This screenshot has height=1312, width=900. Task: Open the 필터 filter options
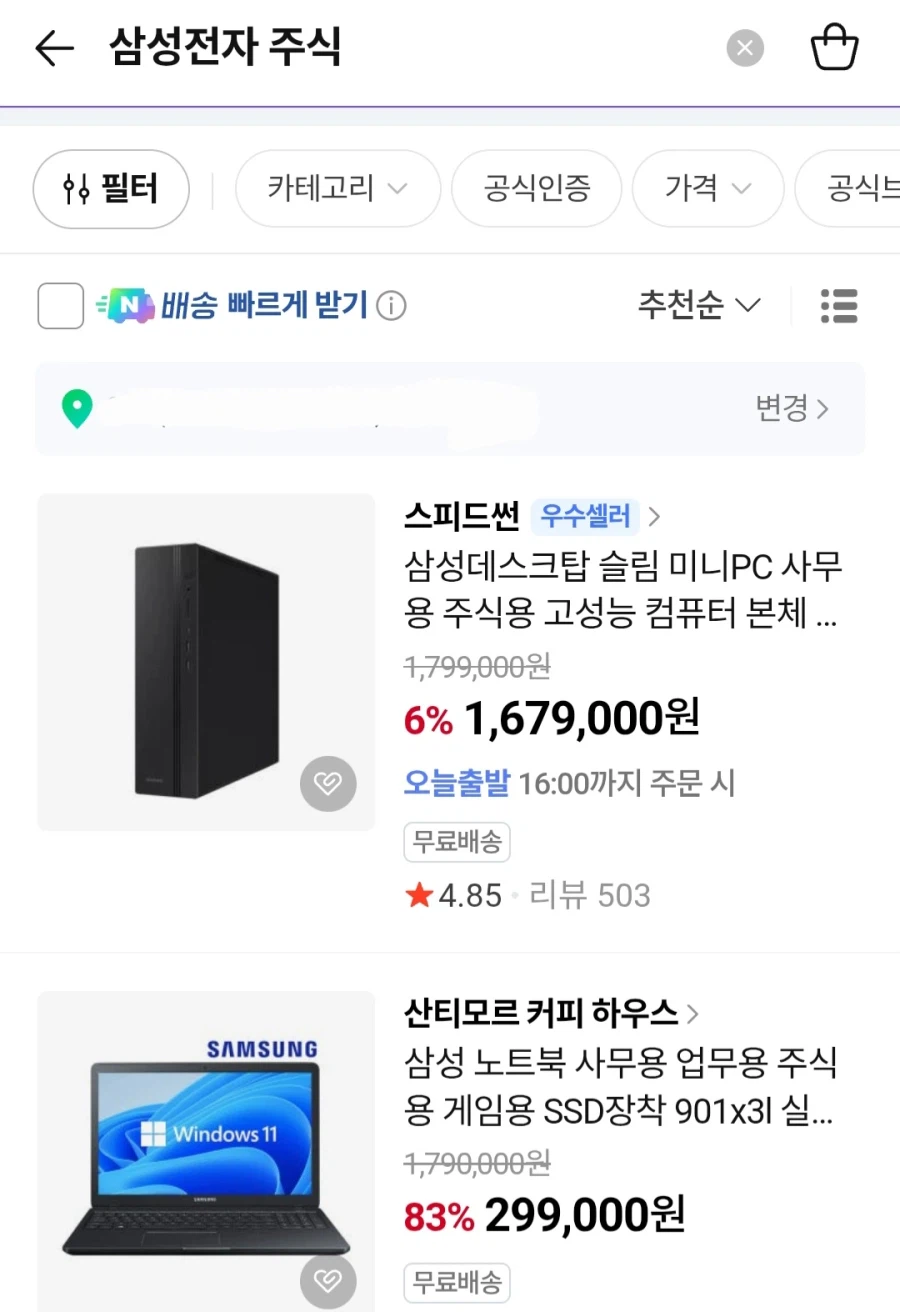(110, 189)
